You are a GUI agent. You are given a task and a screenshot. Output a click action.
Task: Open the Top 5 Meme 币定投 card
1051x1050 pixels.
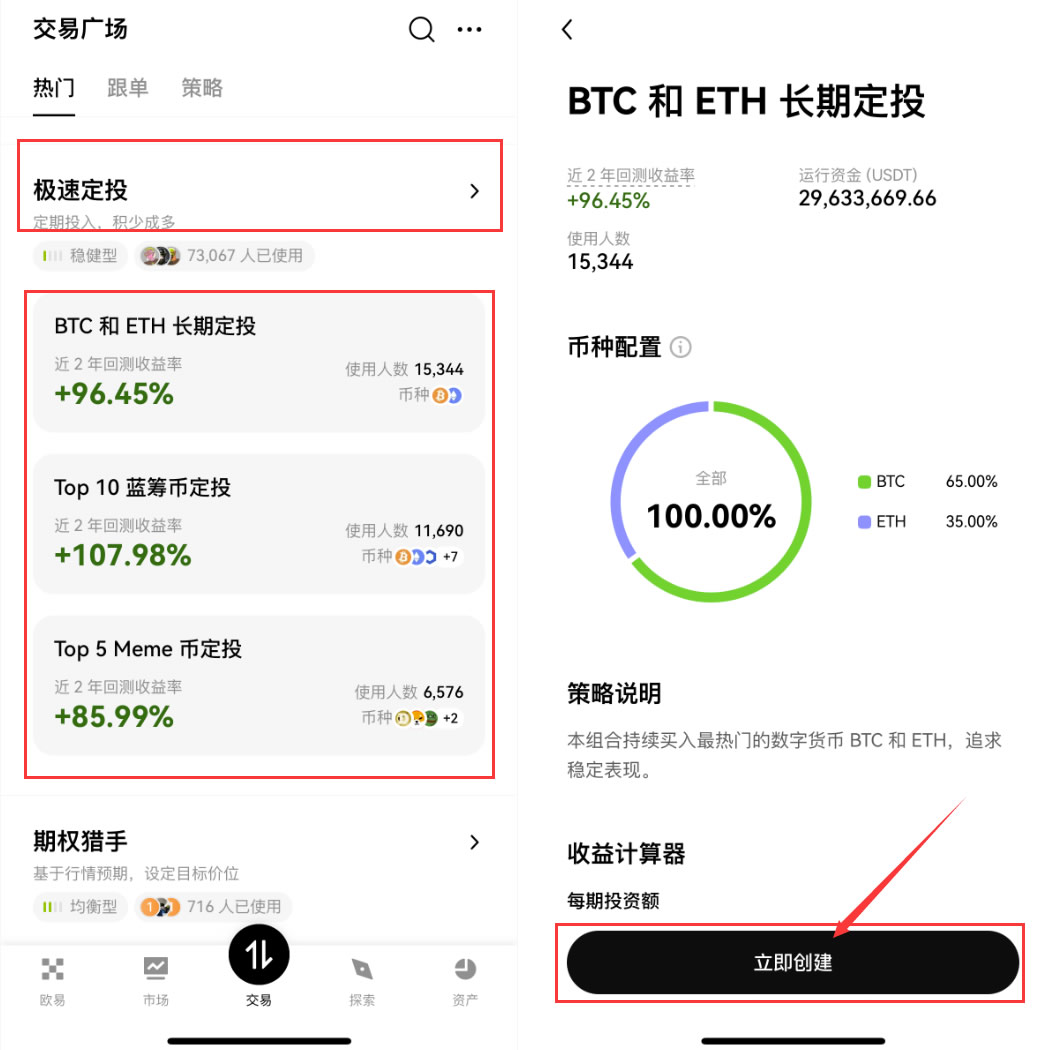pyautogui.click(x=258, y=685)
